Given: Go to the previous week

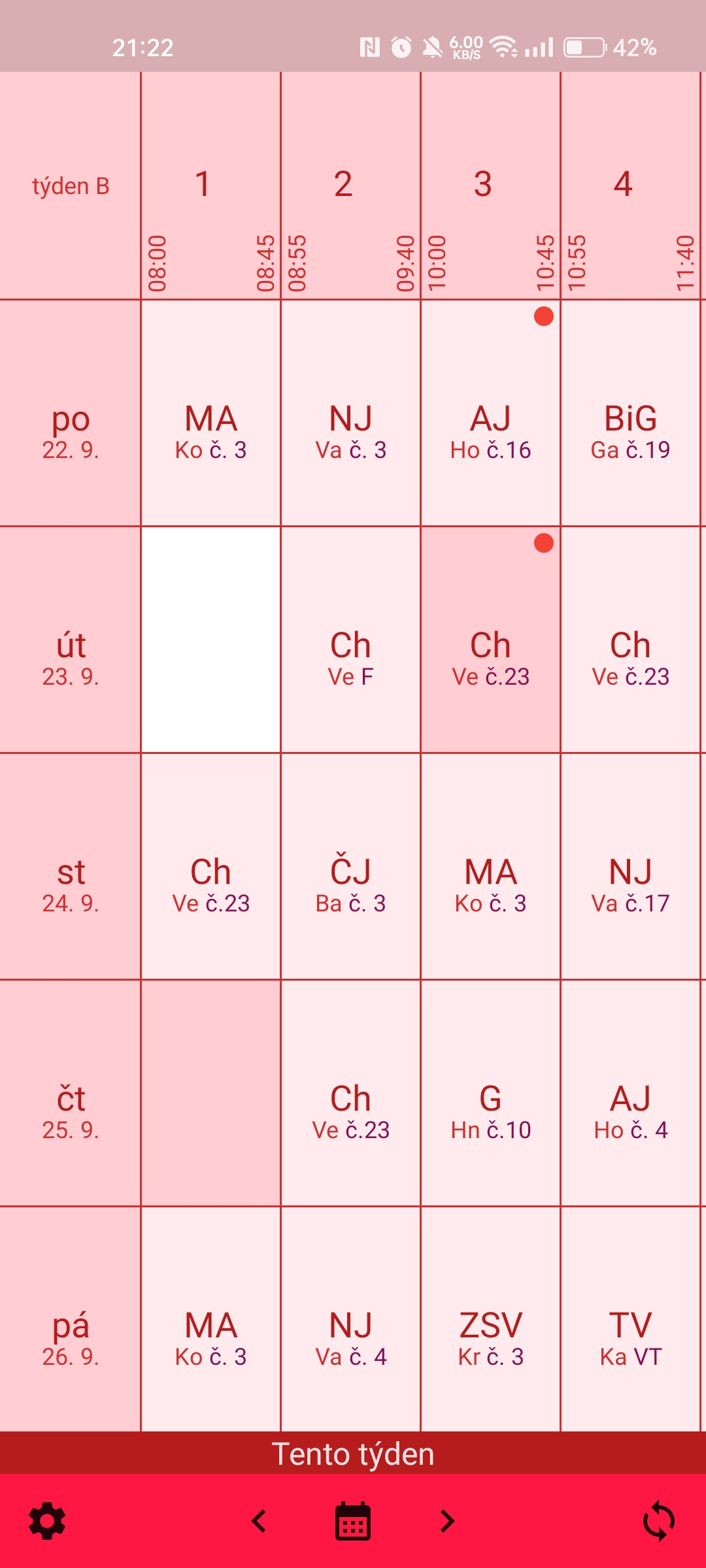Looking at the screenshot, I should click(x=260, y=1521).
